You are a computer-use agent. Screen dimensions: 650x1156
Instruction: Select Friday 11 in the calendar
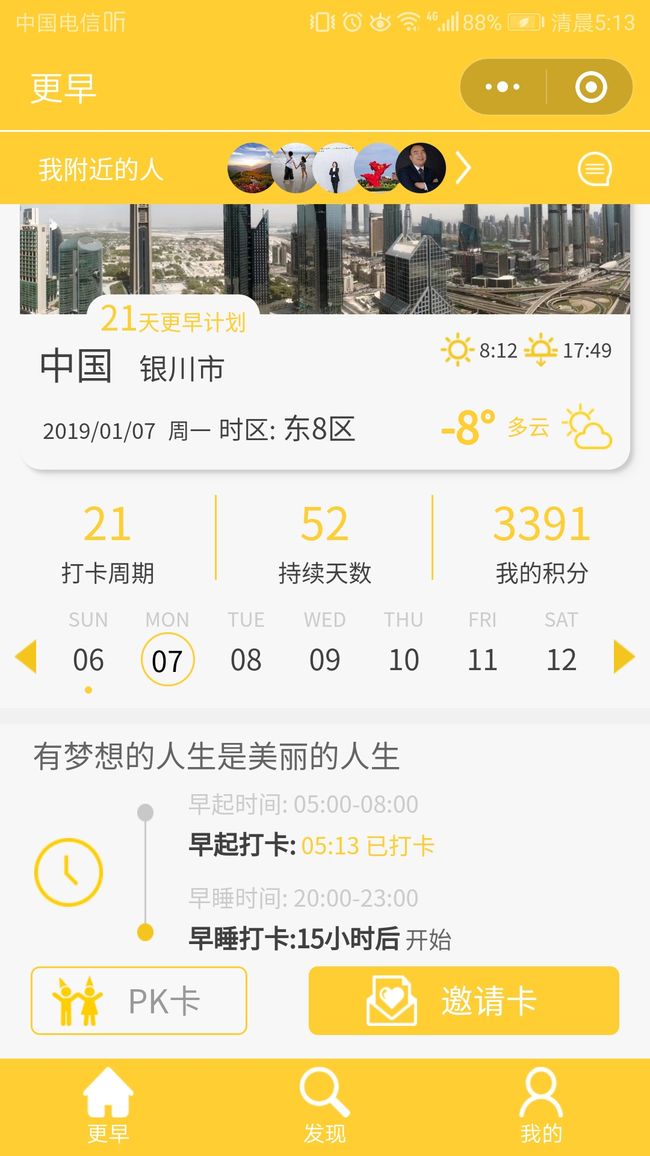pos(482,650)
